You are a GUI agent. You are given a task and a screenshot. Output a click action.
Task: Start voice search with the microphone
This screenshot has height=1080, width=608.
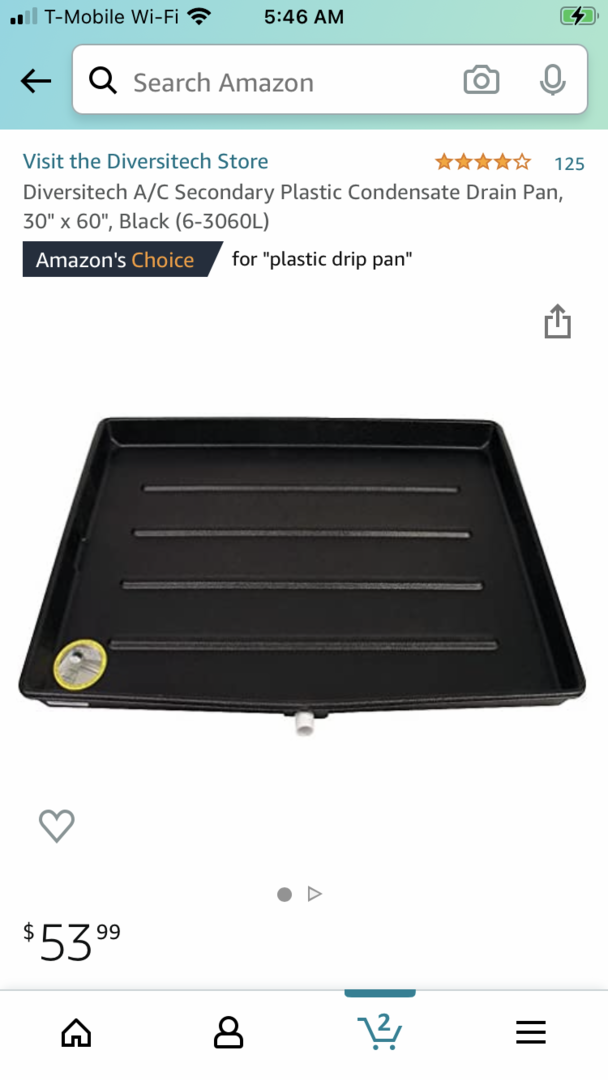[x=552, y=81]
